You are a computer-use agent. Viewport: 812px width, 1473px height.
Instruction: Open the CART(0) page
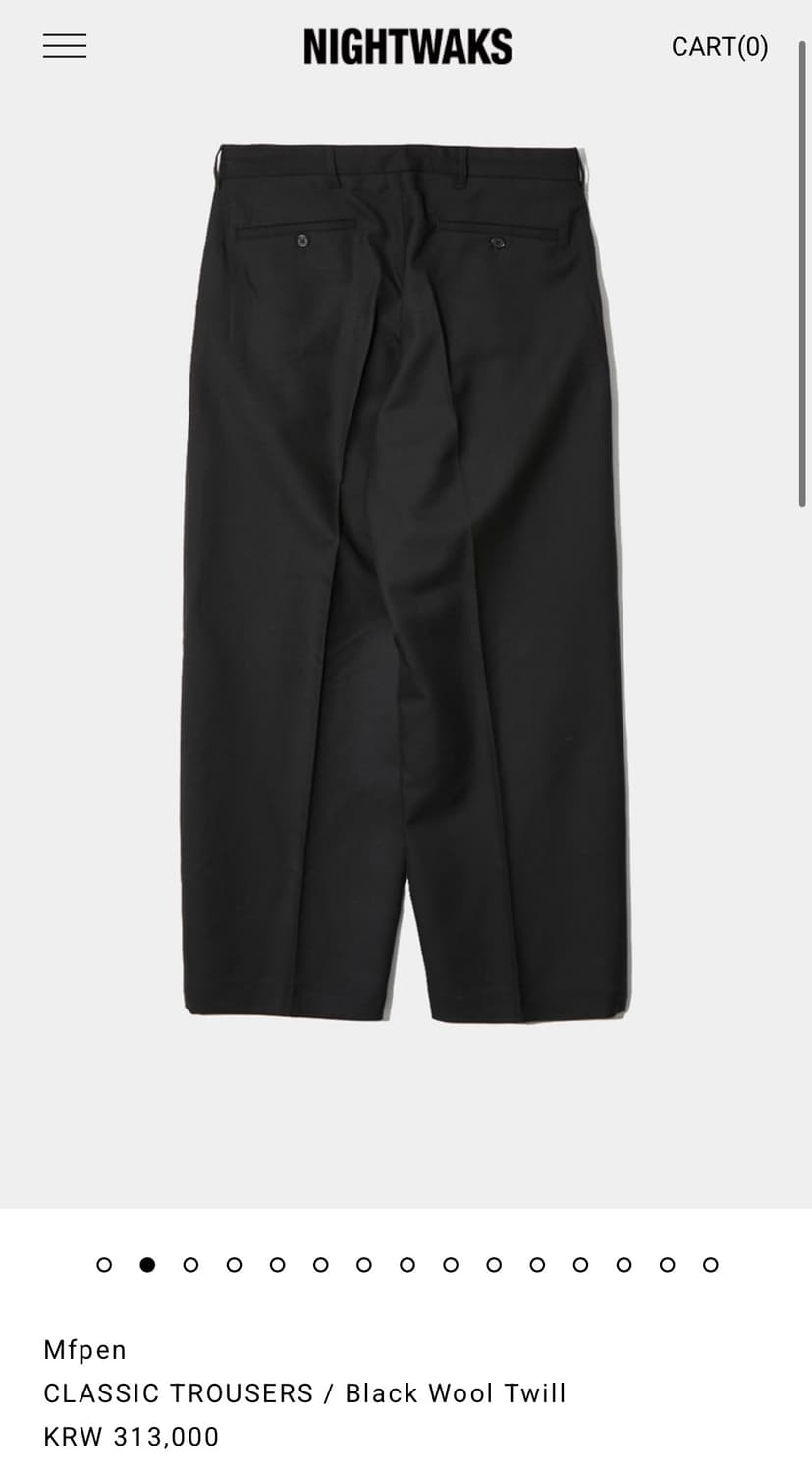(x=720, y=46)
